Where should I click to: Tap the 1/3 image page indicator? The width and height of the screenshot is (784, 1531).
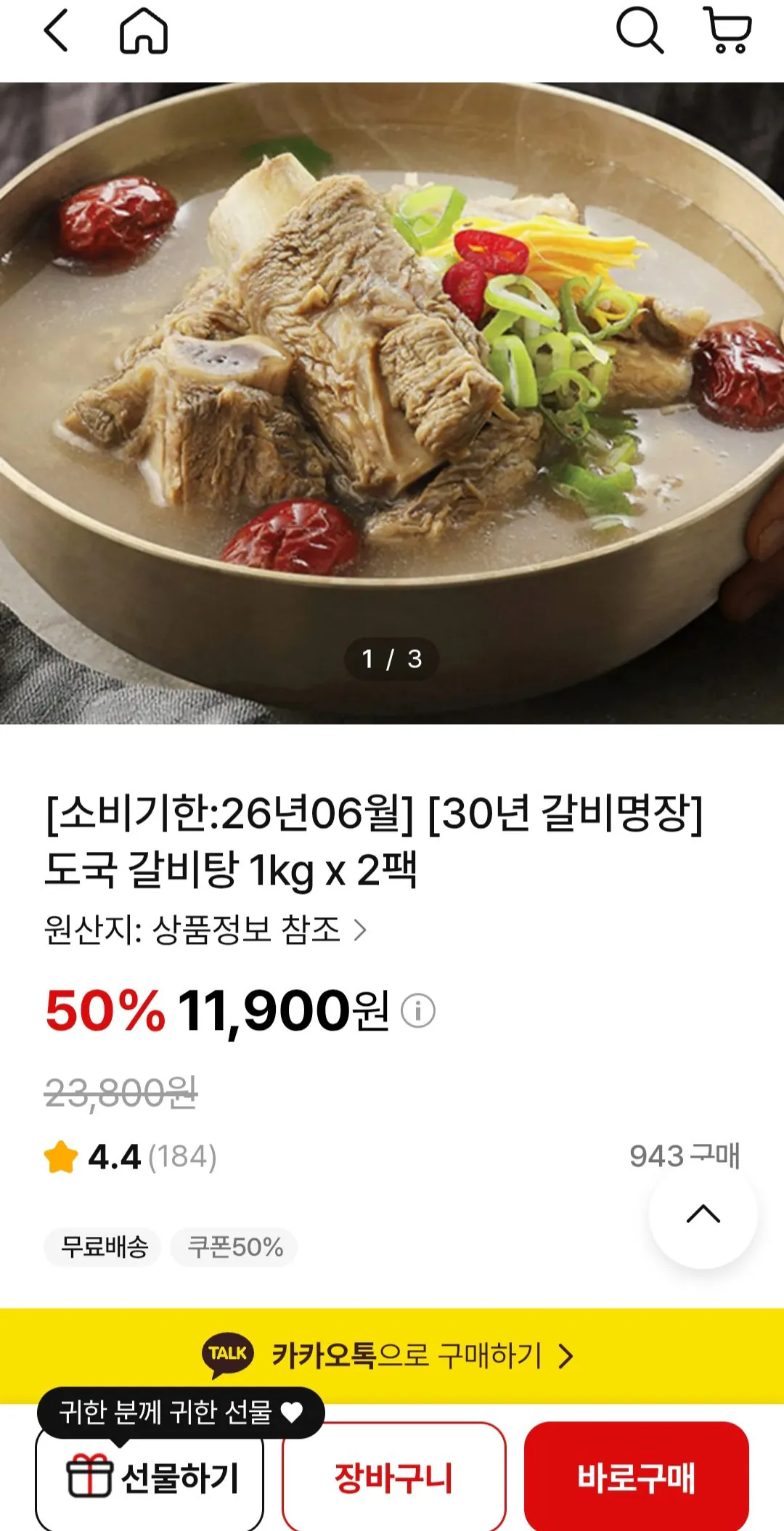tap(392, 656)
